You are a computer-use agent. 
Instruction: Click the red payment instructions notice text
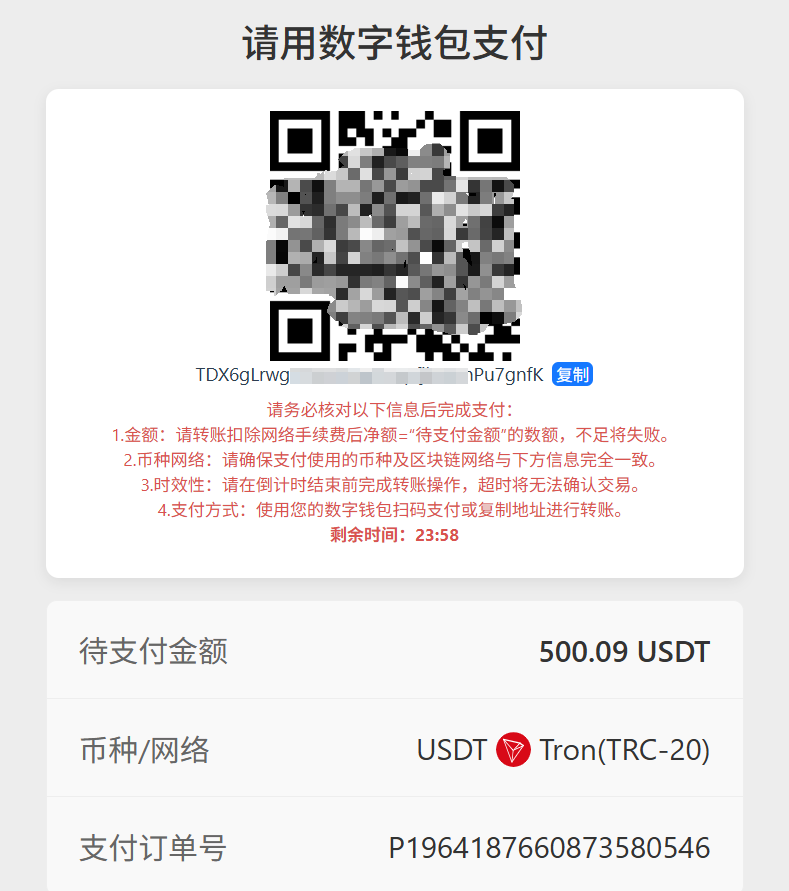[394, 460]
